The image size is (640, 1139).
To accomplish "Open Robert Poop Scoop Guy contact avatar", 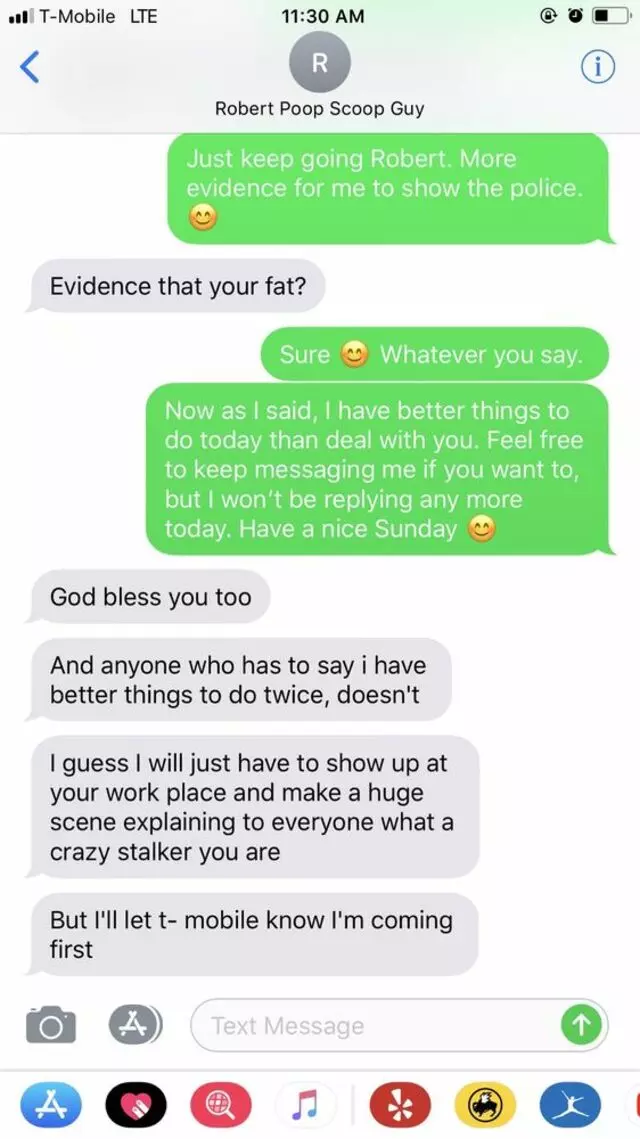I will coord(319,64).
